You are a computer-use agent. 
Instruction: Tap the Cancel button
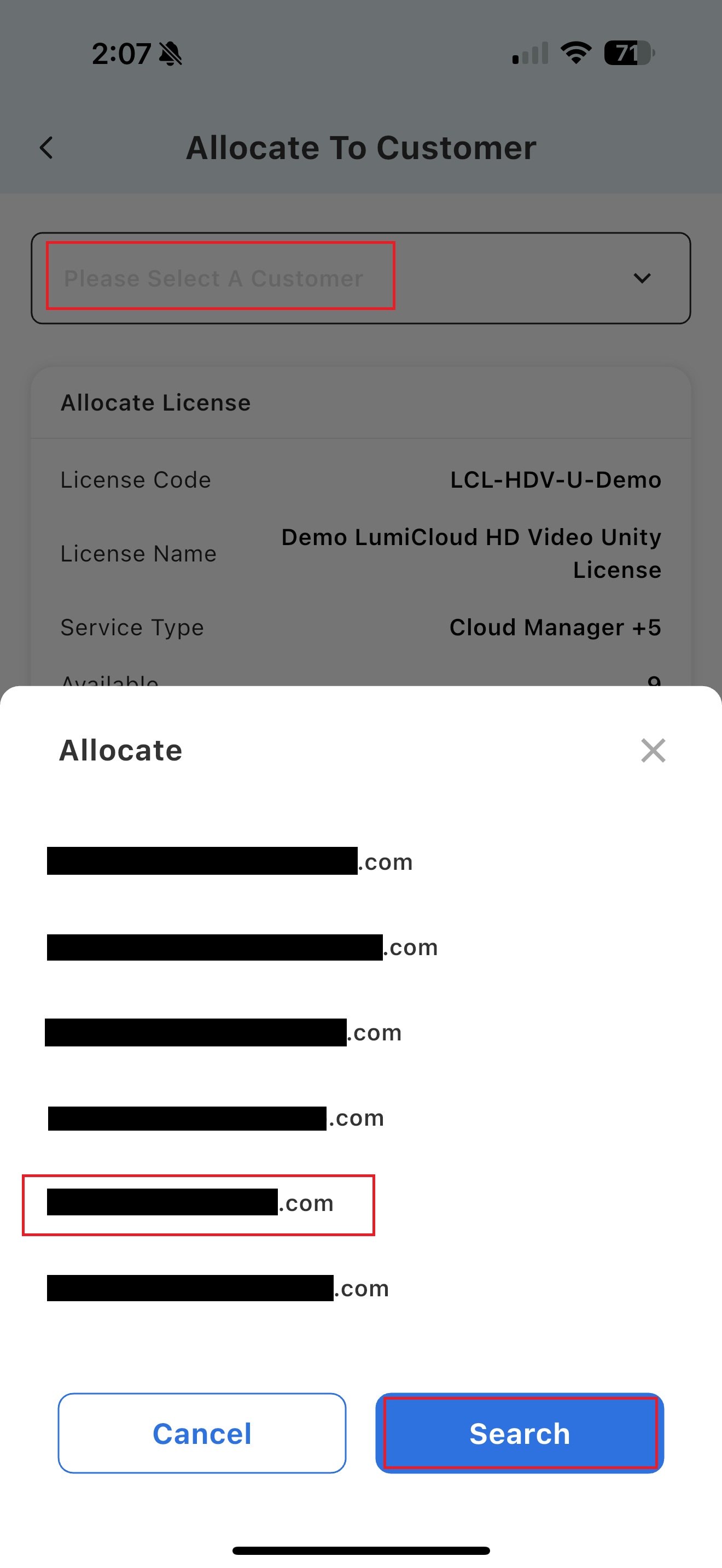202,1433
